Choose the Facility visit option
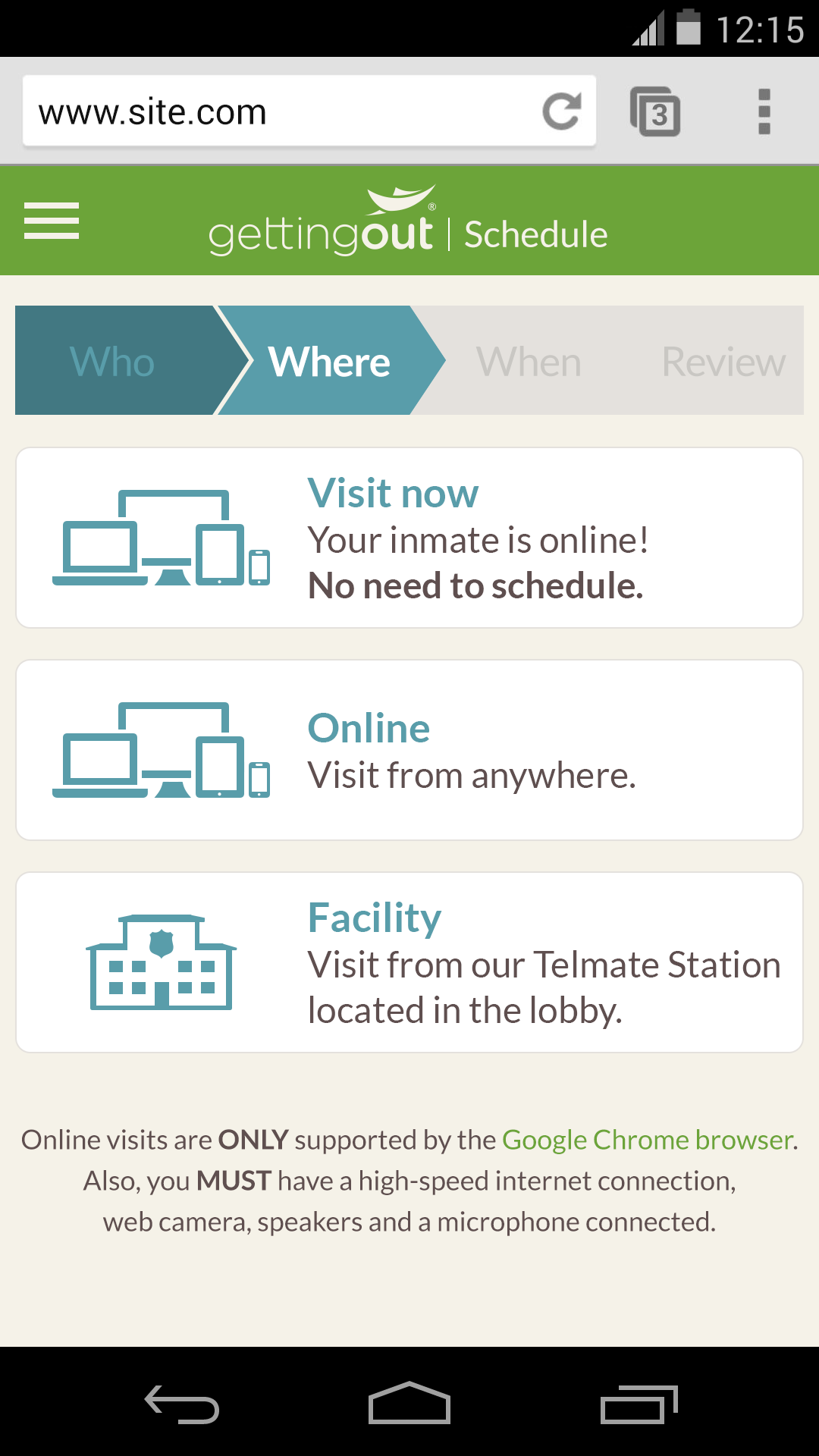 pos(409,962)
